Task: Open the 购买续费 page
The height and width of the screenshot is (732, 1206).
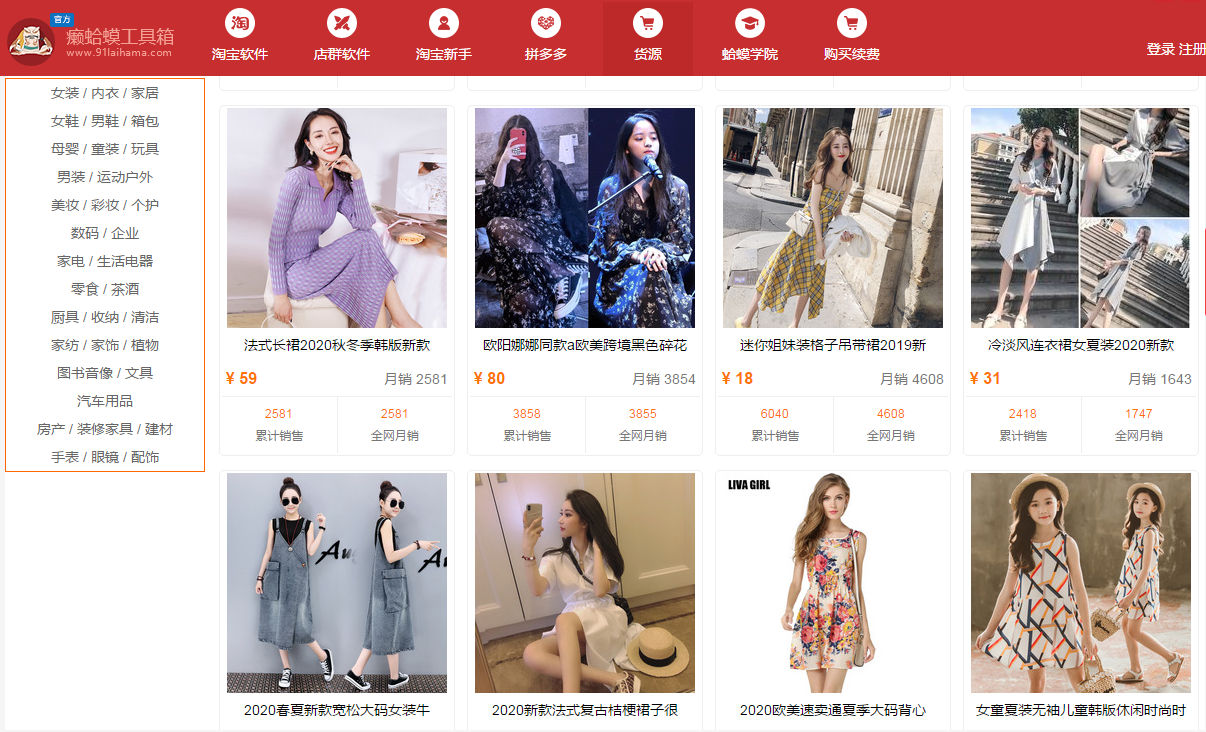Action: pyautogui.click(x=851, y=37)
